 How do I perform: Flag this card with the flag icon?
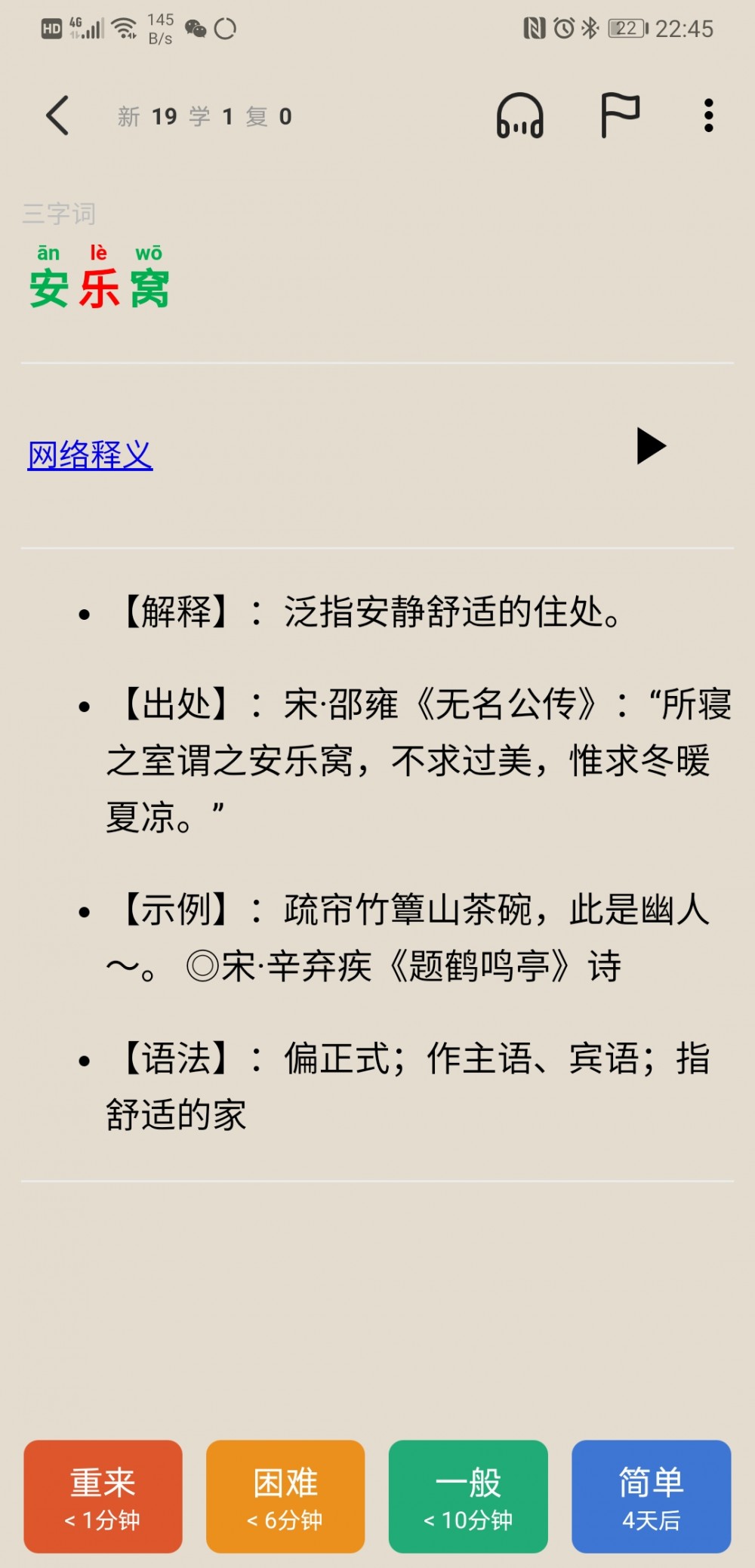620,116
